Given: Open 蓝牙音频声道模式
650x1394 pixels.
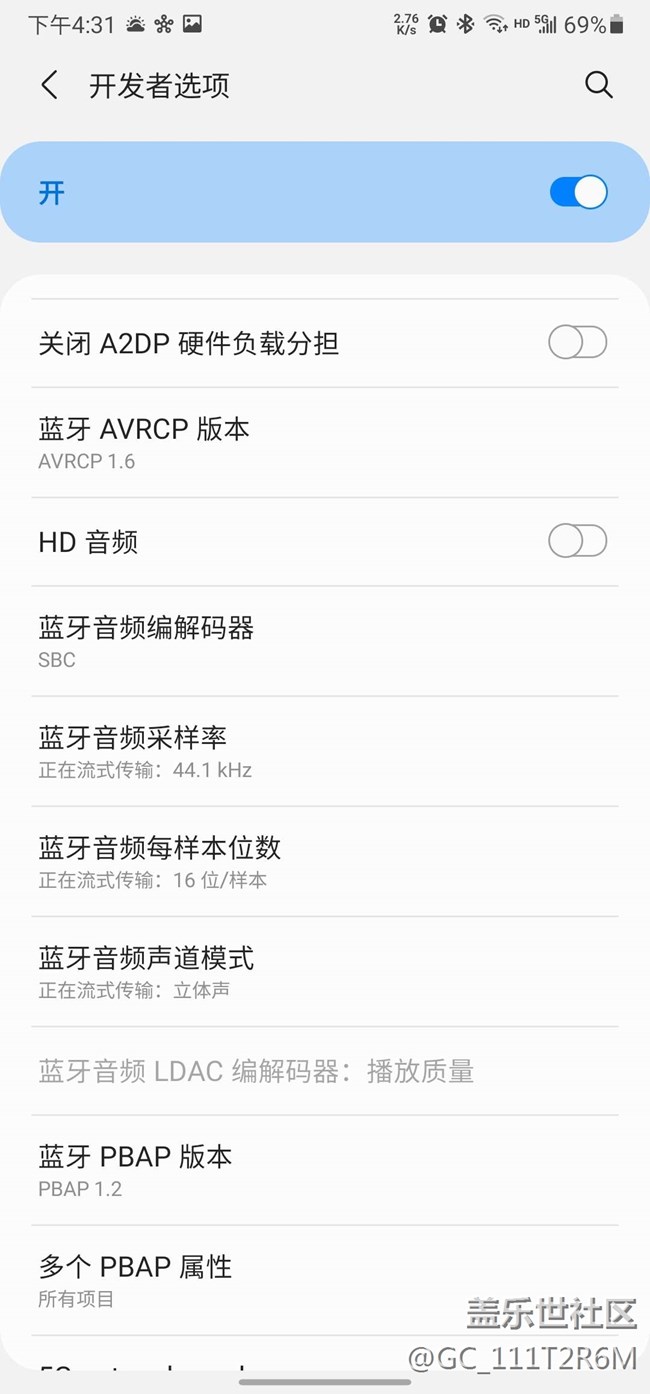Looking at the screenshot, I should tap(324, 972).
